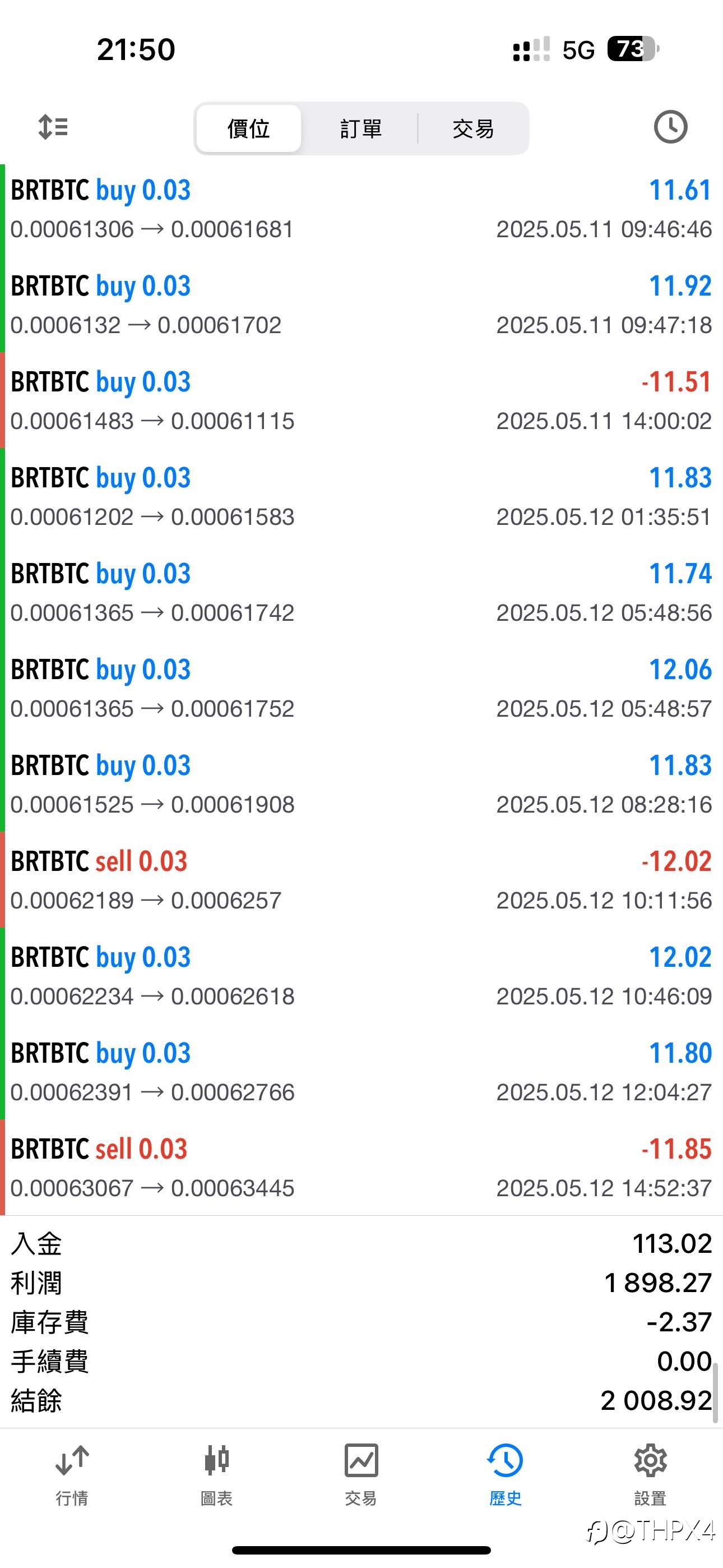The width and height of the screenshot is (723, 1568).
Task: Expand the trade with profit 11.92
Action: click(361, 305)
